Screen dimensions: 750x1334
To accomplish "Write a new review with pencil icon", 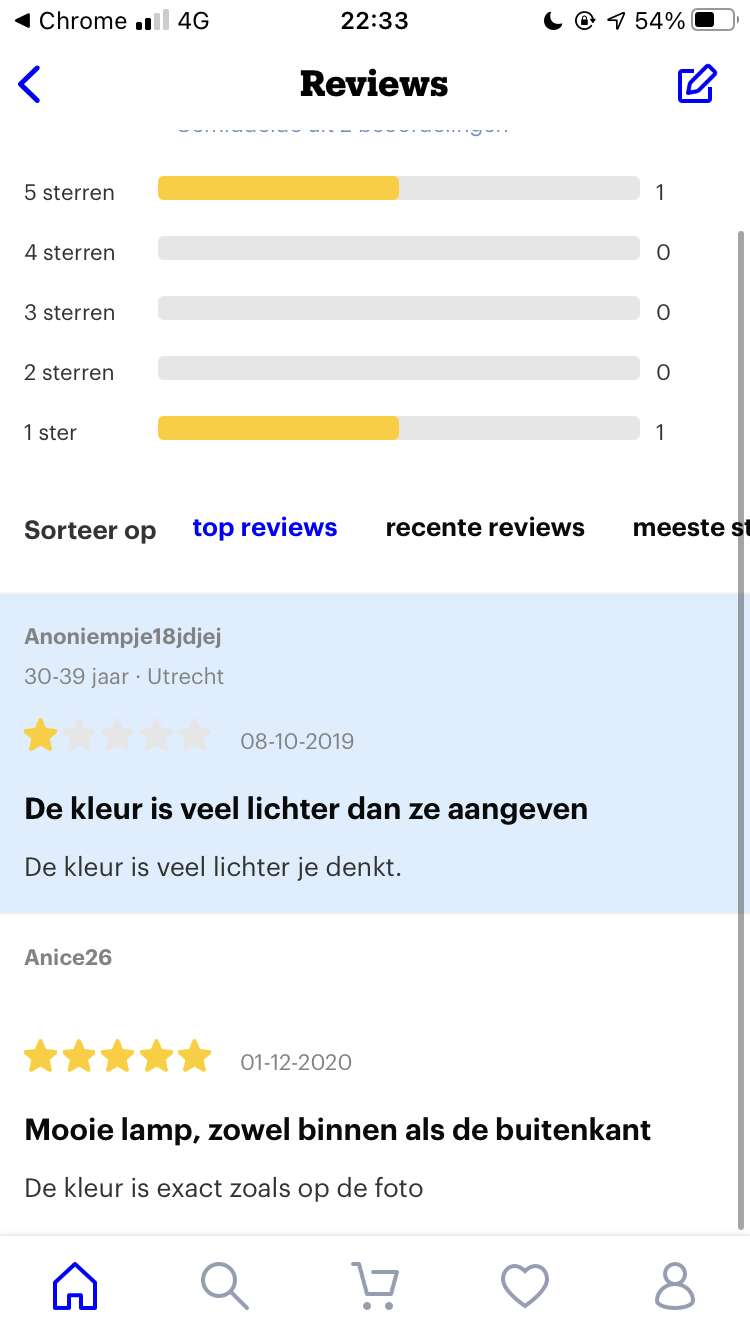I will pos(697,84).
